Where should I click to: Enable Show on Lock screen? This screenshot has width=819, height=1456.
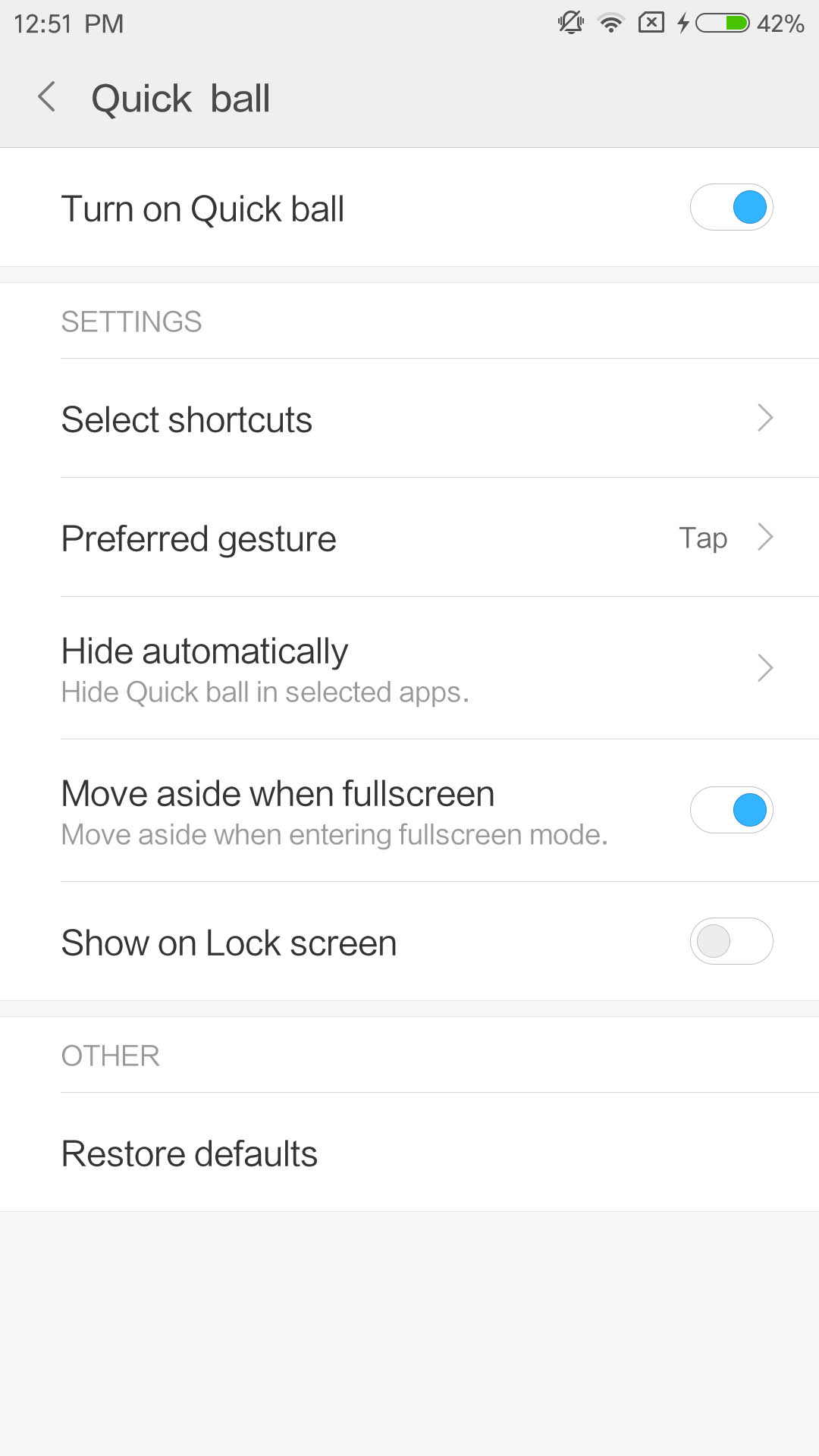coord(731,941)
